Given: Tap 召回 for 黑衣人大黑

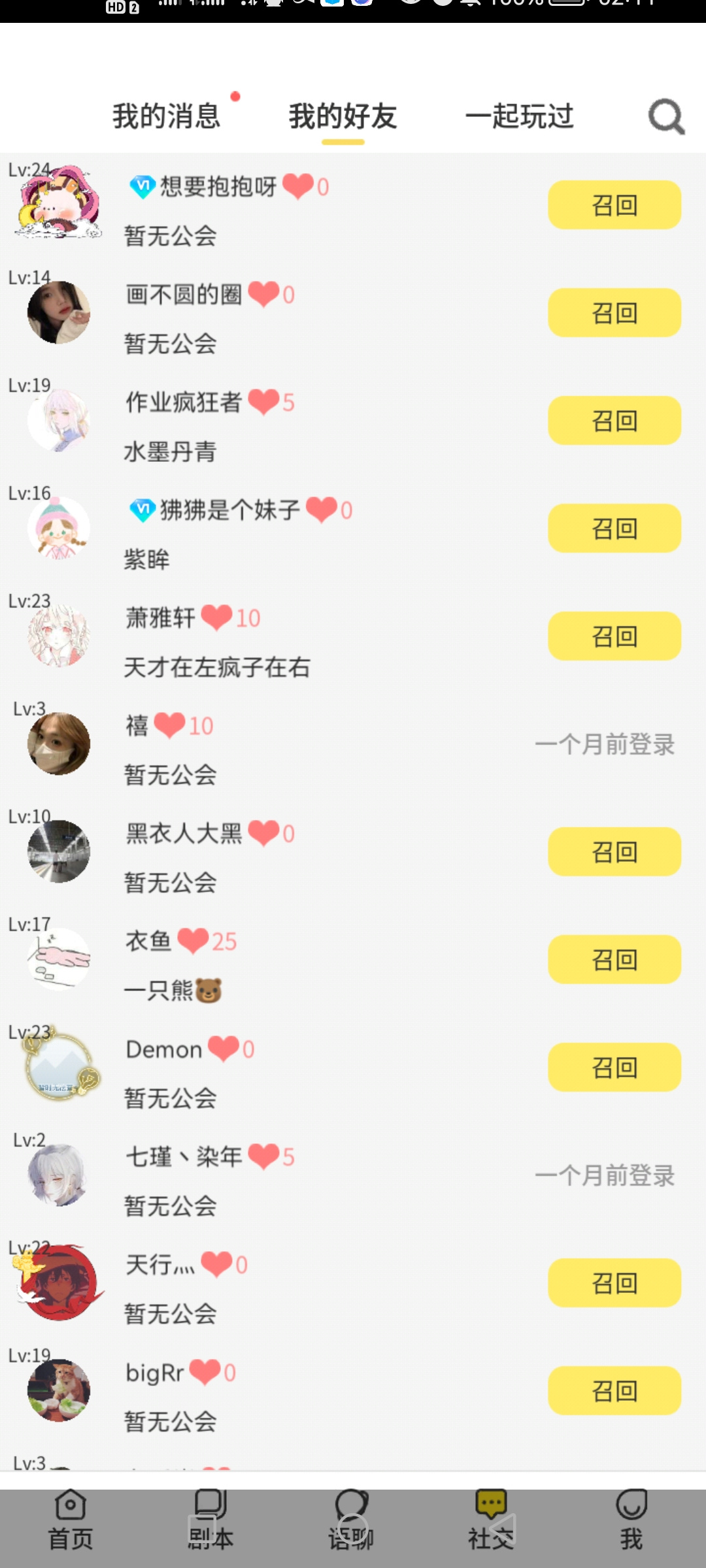Looking at the screenshot, I should [x=614, y=852].
